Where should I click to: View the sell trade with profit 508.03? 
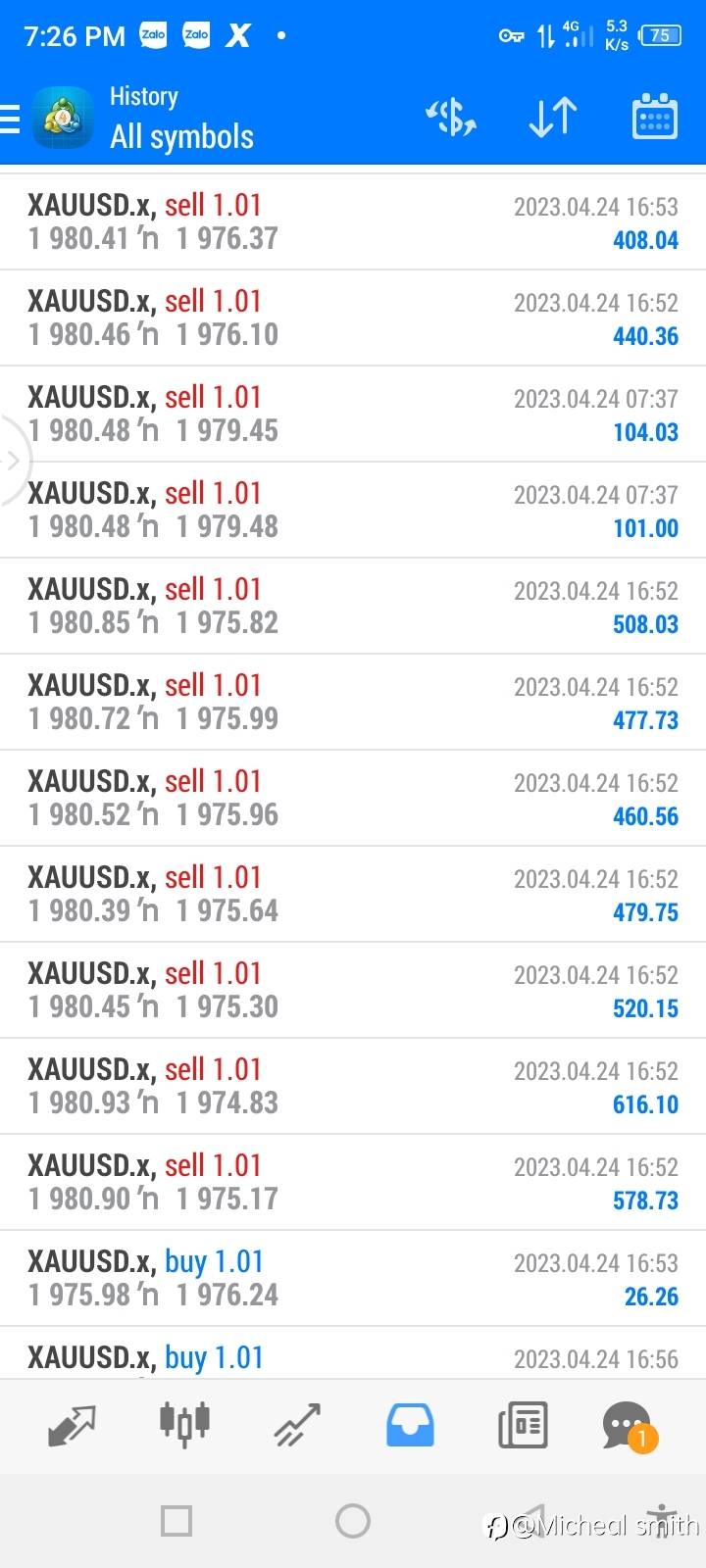click(x=353, y=607)
